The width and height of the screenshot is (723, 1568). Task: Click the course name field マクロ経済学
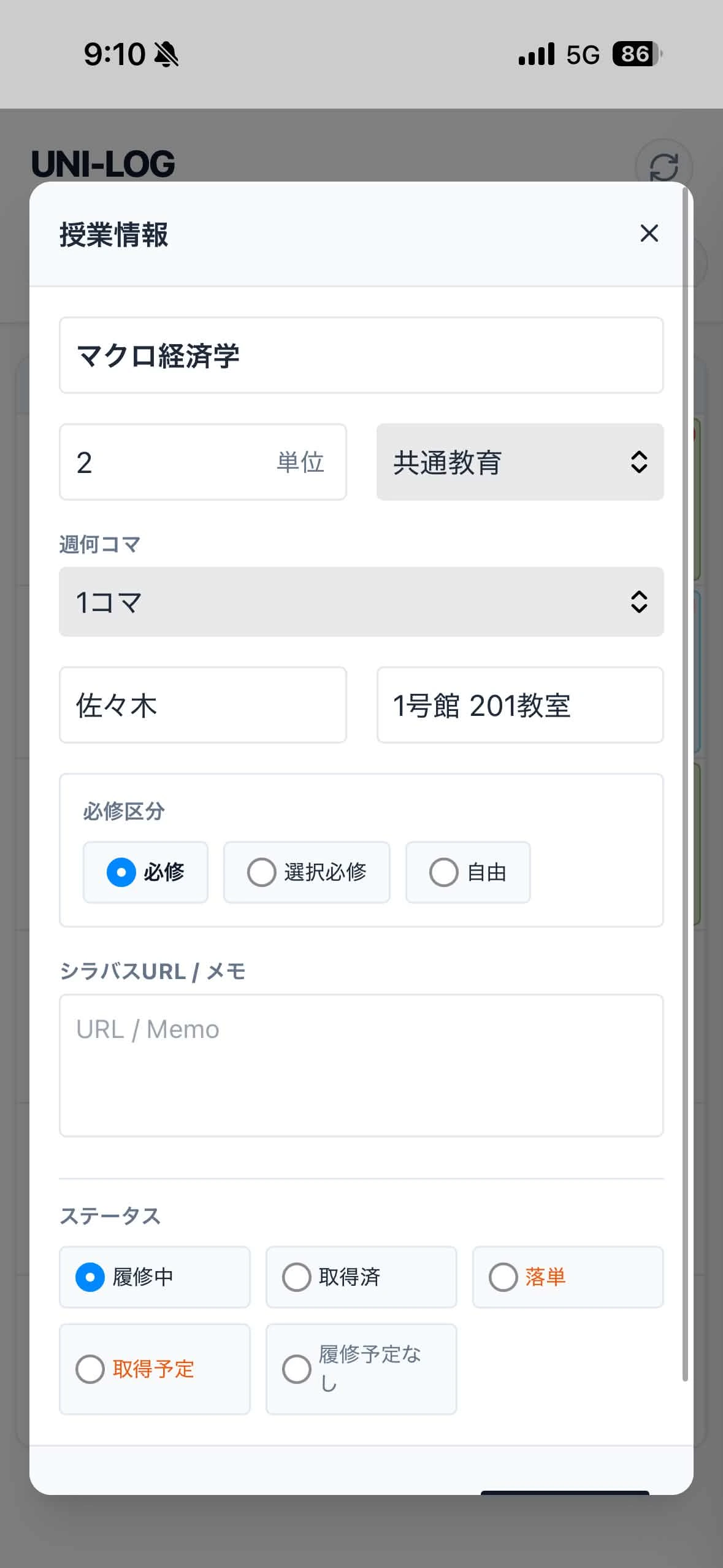click(x=361, y=355)
